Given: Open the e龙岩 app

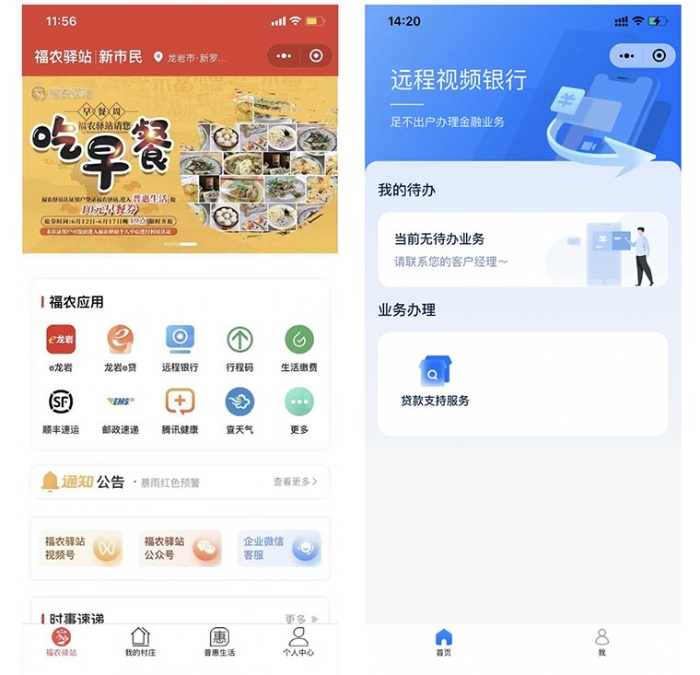Looking at the screenshot, I should pyautogui.click(x=61, y=346).
